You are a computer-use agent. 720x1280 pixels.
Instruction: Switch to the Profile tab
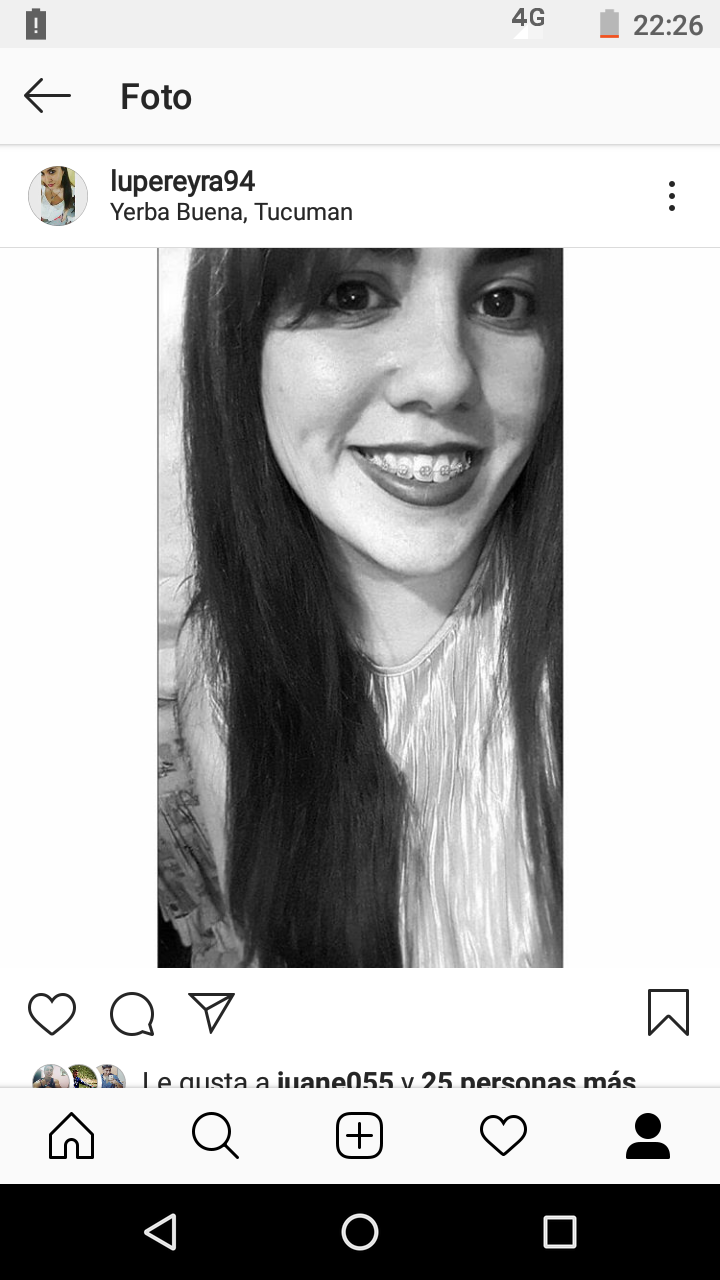click(647, 1136)
